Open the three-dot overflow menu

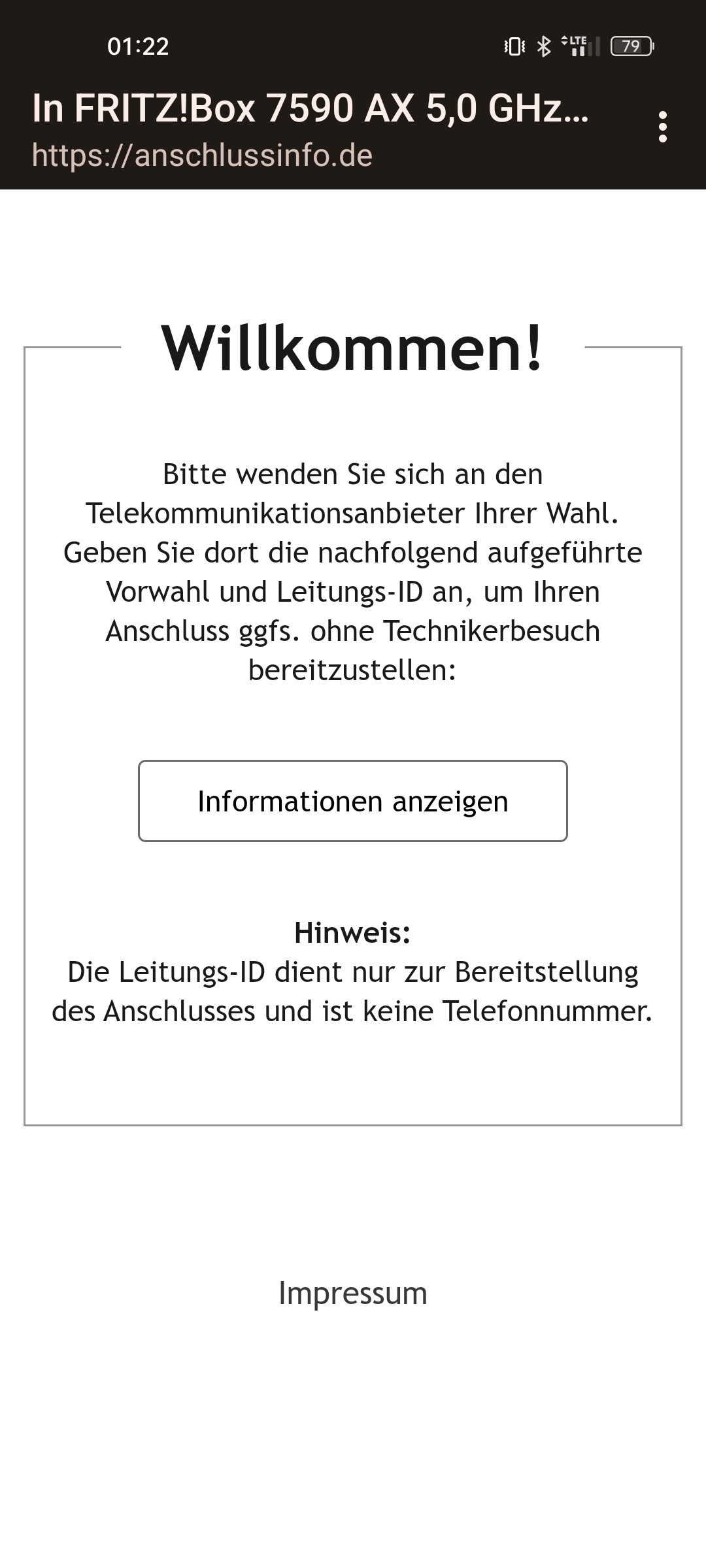662,127
